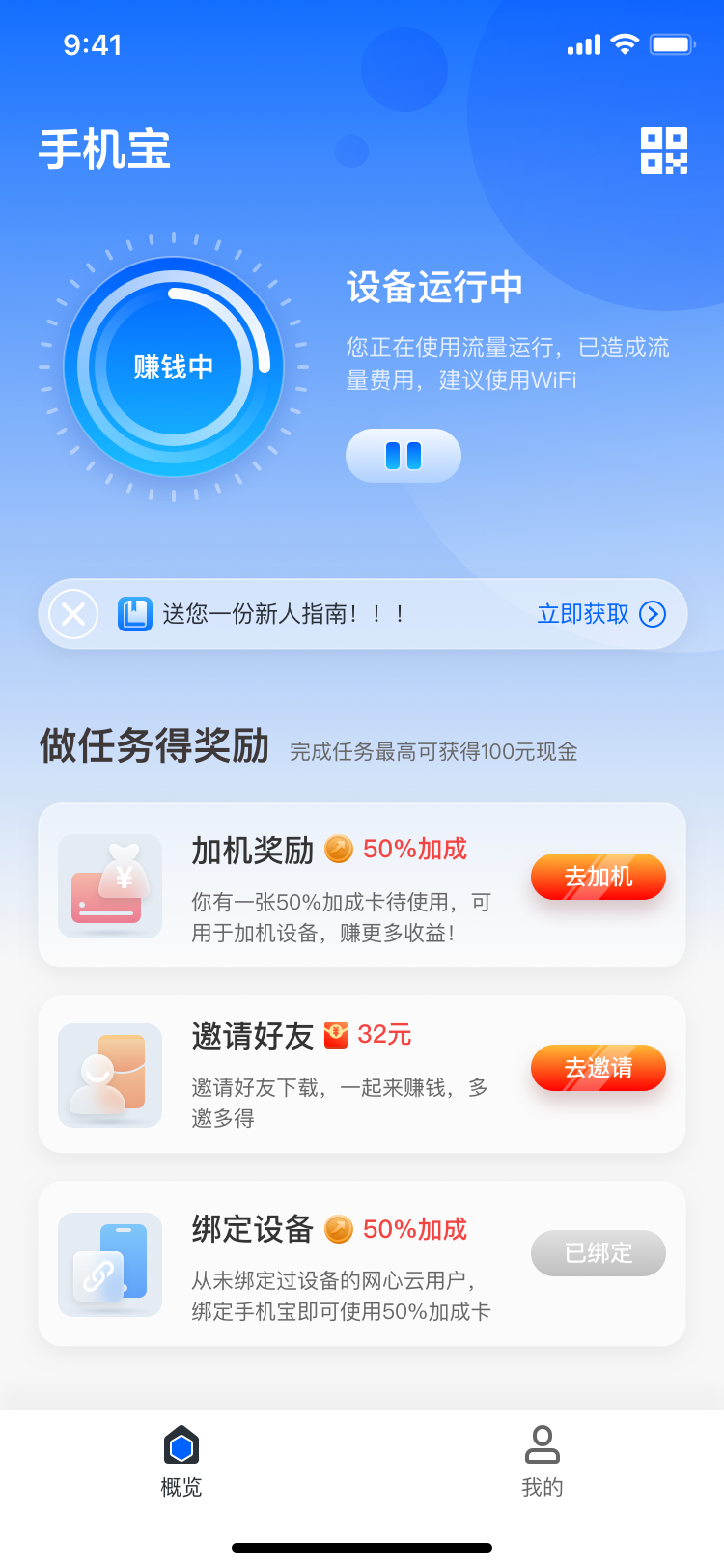
Task: Pause the running device
Action: click(404, 456)
